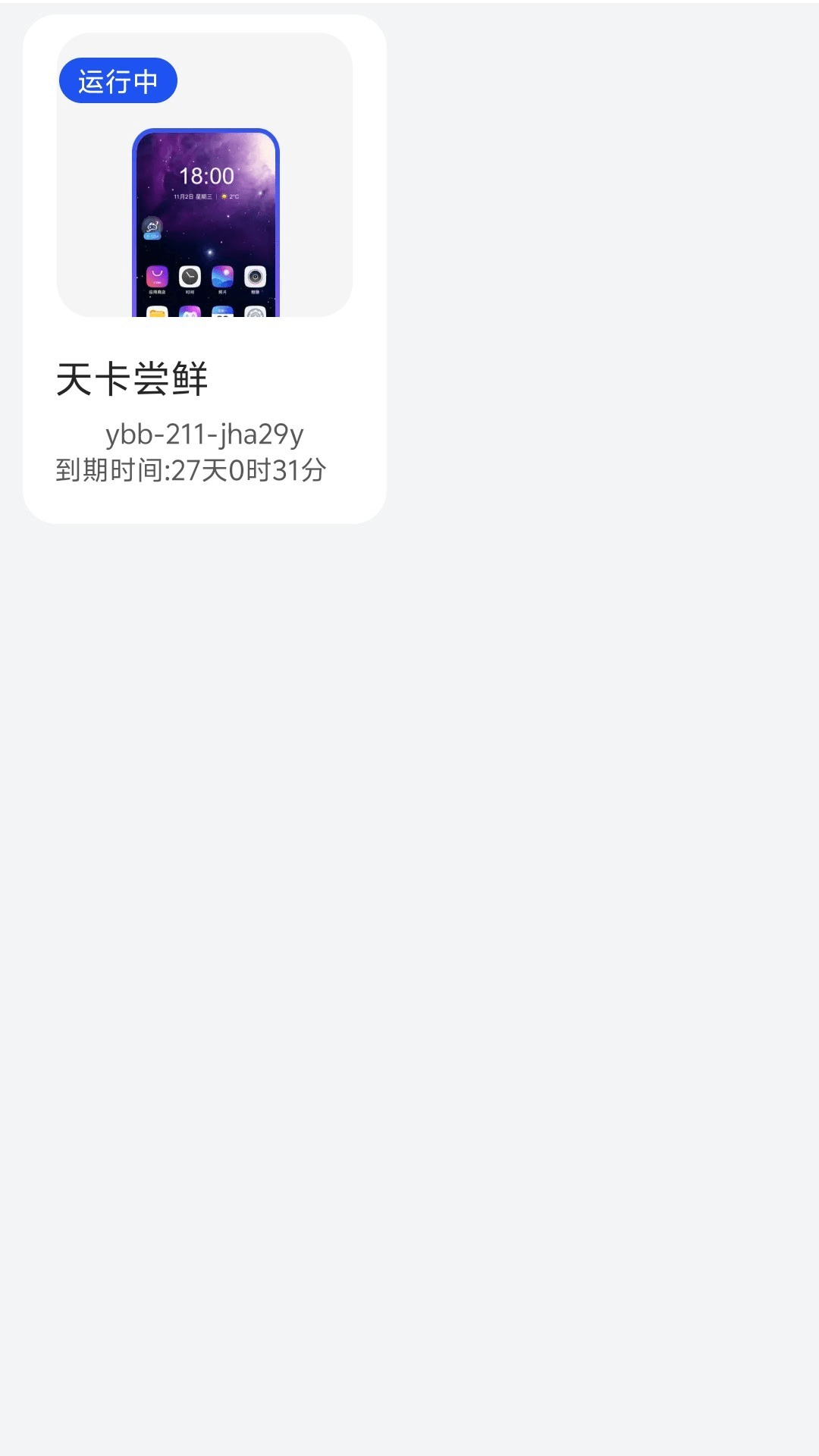Tap the blue label under the robot icon
The height and width of the screenshot is (1456, 819).
pyautogui.click(x=153, y=236)
